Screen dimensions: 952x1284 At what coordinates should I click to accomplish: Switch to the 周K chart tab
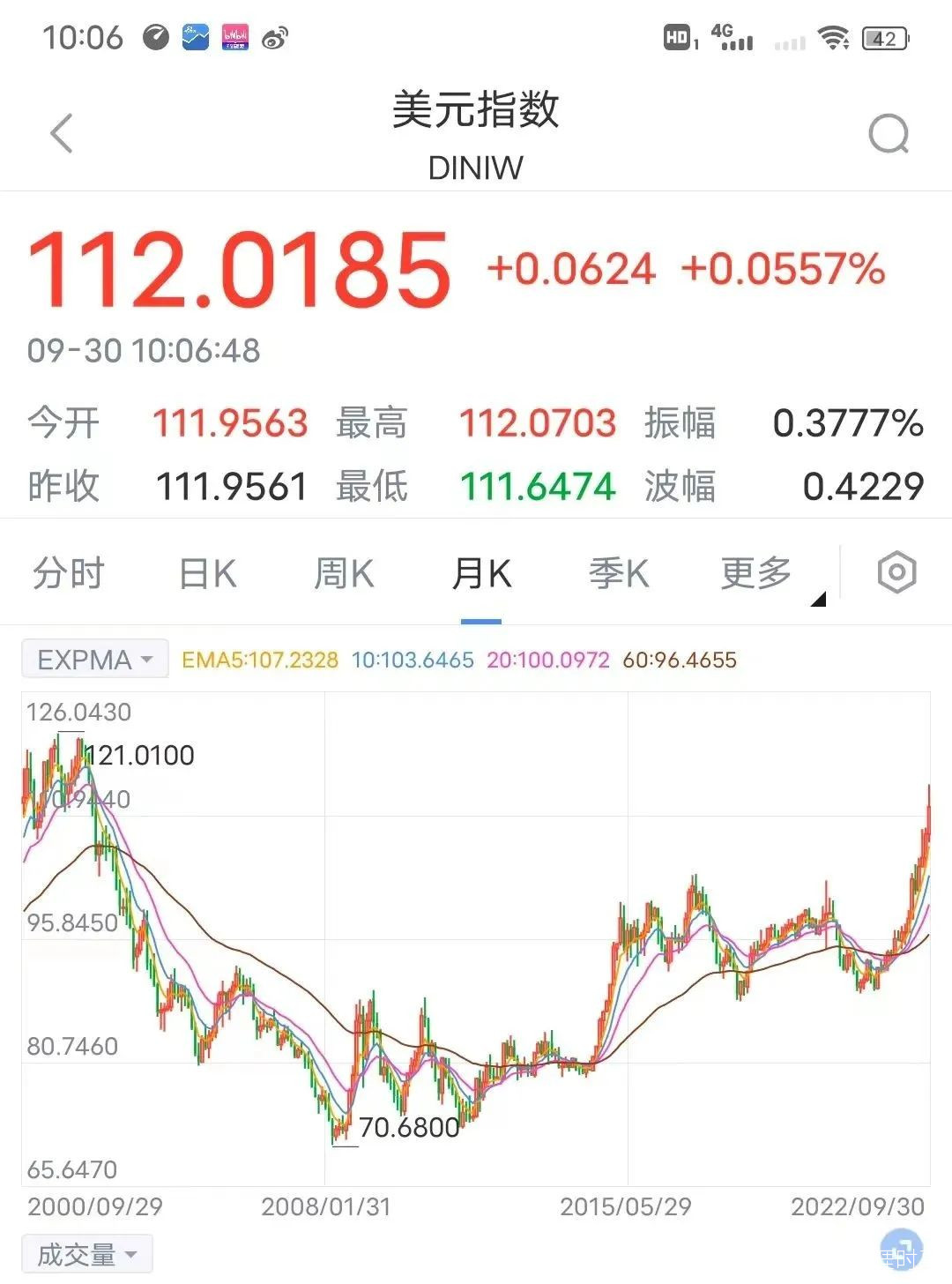[x=344, y=574]
